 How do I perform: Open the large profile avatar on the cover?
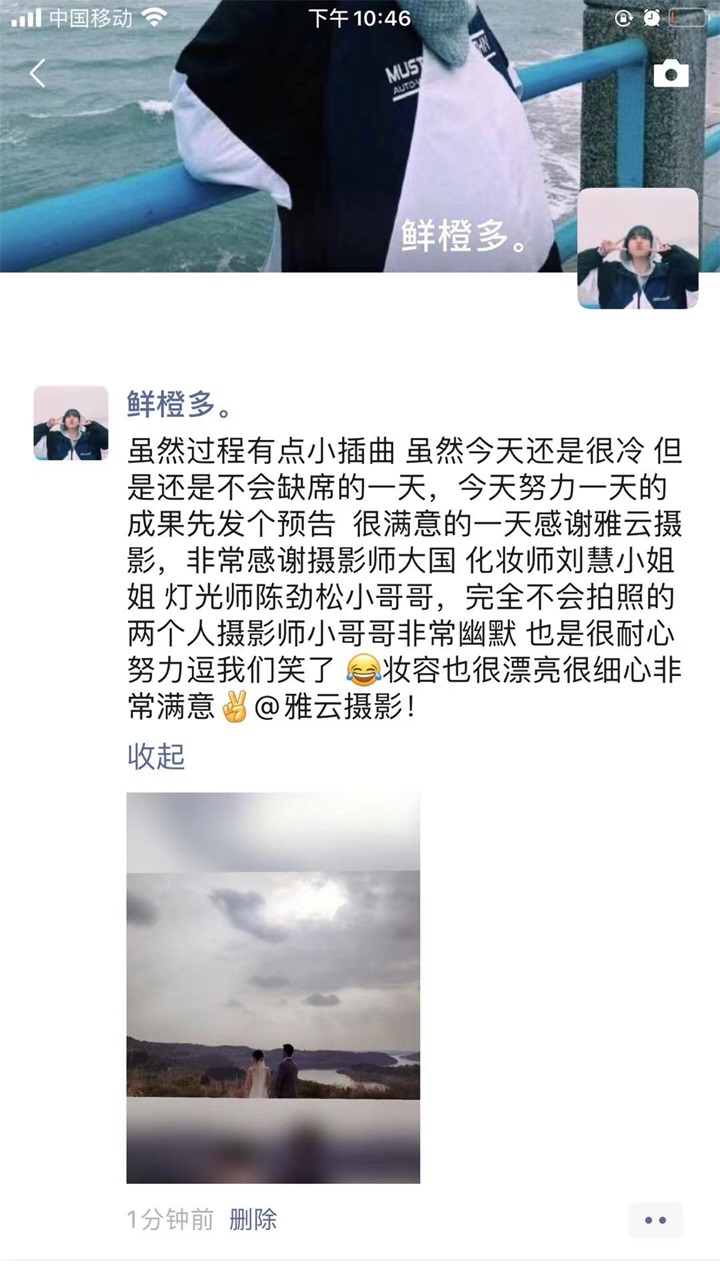pyautogui.click(x=637, y=248)
